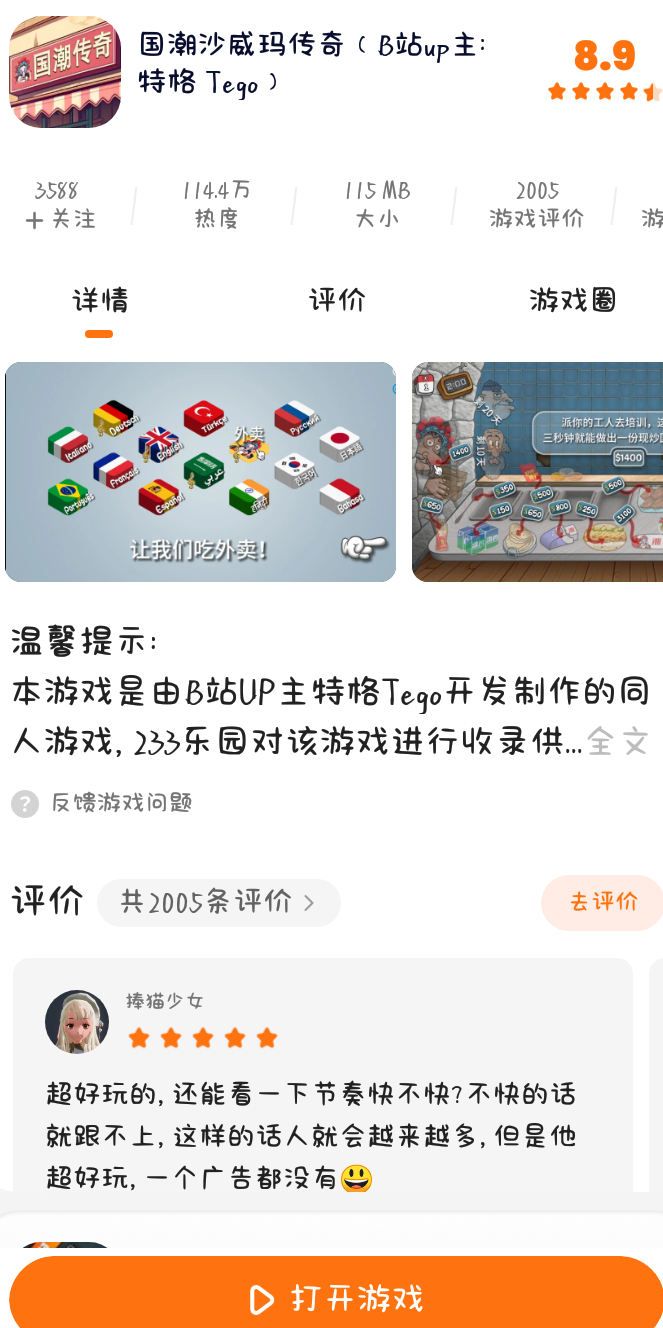Open the review by 捧猫少女

pos(322,1090)
